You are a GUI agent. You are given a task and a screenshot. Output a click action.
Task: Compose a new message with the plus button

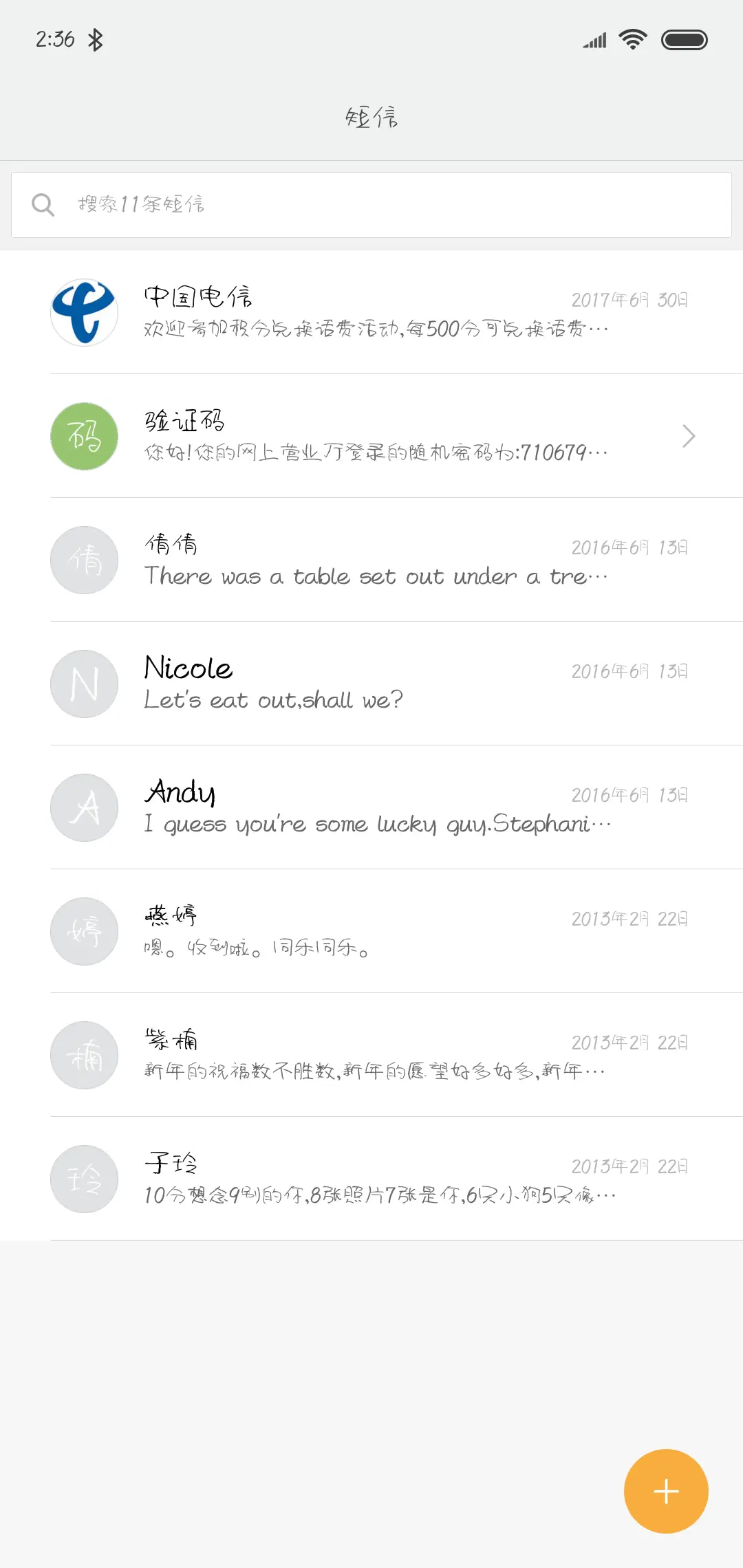pos(665,1490)
